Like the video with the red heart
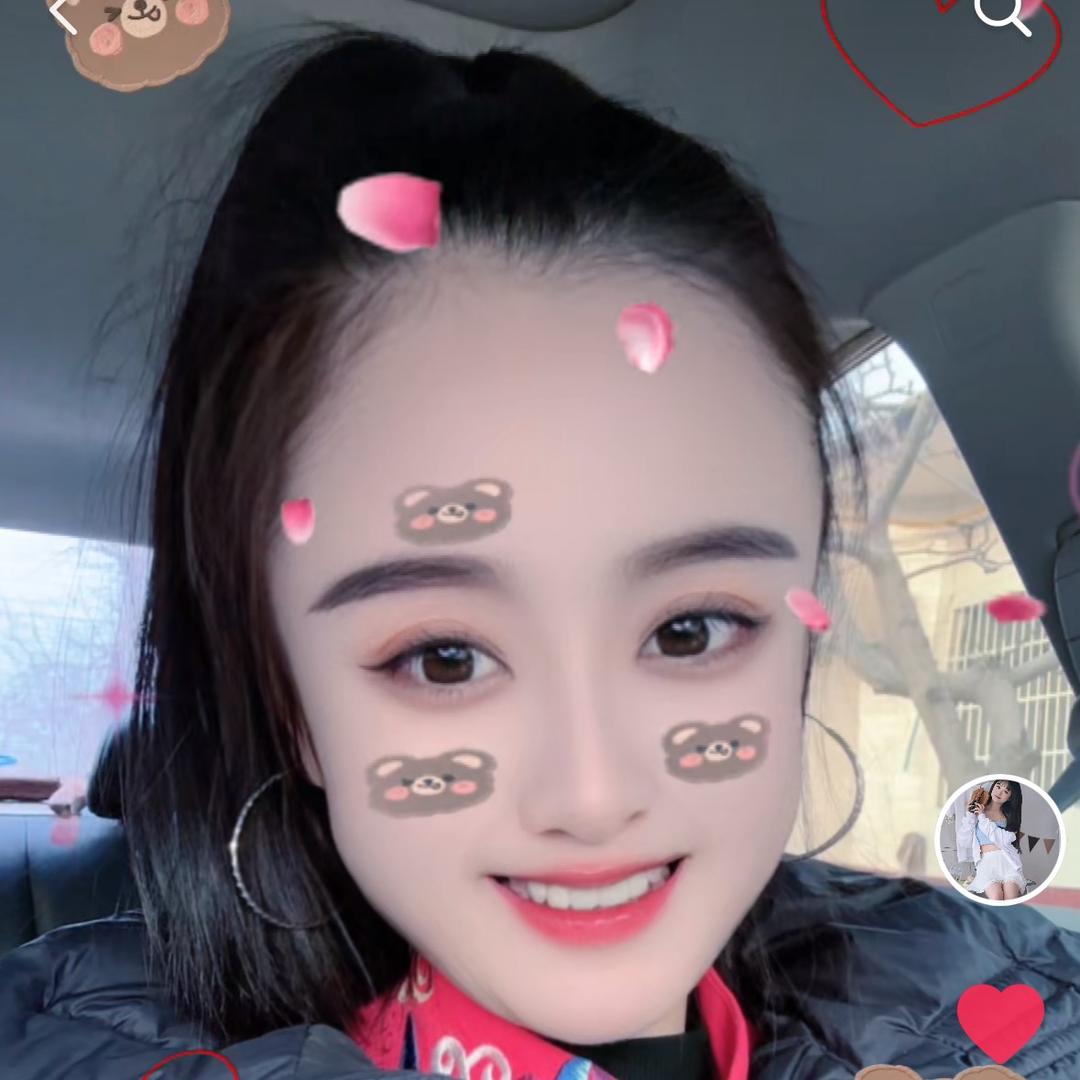 pyautogui.click(x=1000, y=1021)
